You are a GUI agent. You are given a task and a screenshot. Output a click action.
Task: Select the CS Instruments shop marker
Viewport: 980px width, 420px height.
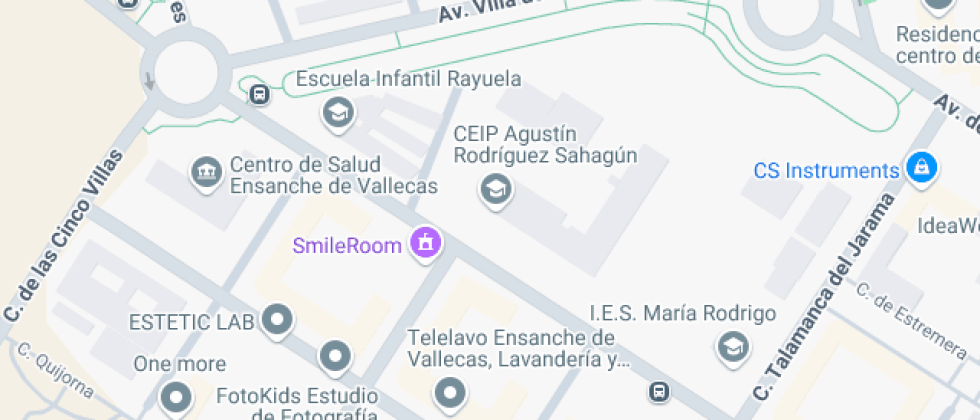pos(920,168)
